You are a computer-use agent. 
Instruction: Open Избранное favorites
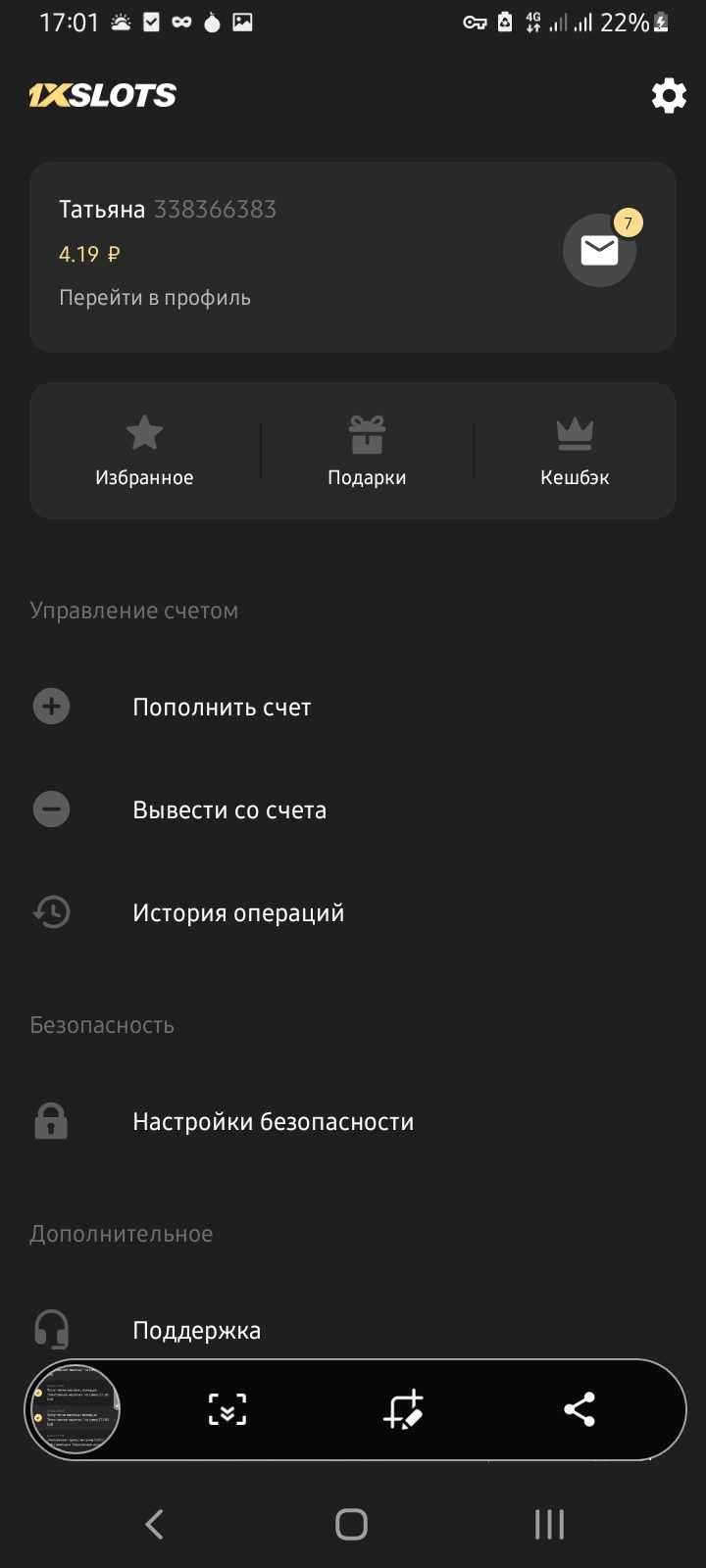(x=144, y=451)
